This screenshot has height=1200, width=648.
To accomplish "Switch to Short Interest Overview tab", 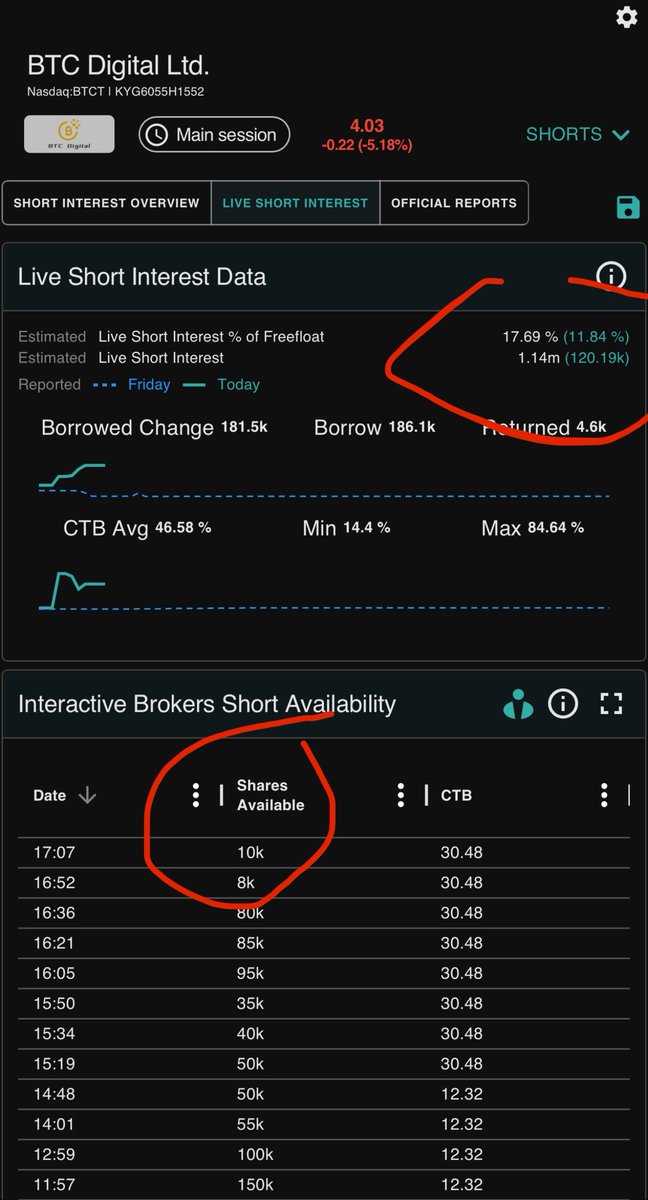I will (x=106, y=203).
